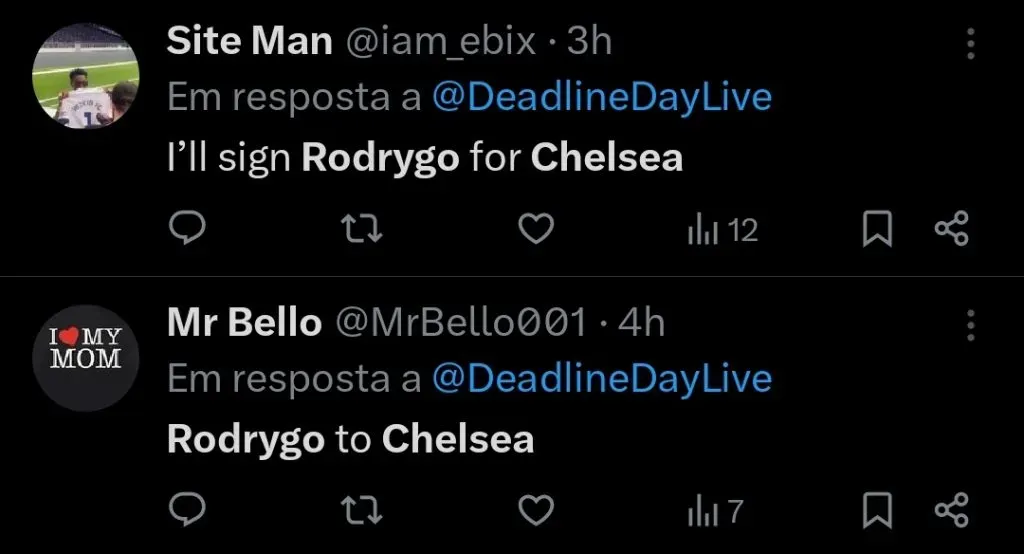
Task: Open overflow menu on Mr Bello's tweet
Action: pyautogui.click(x=970, y=325)
